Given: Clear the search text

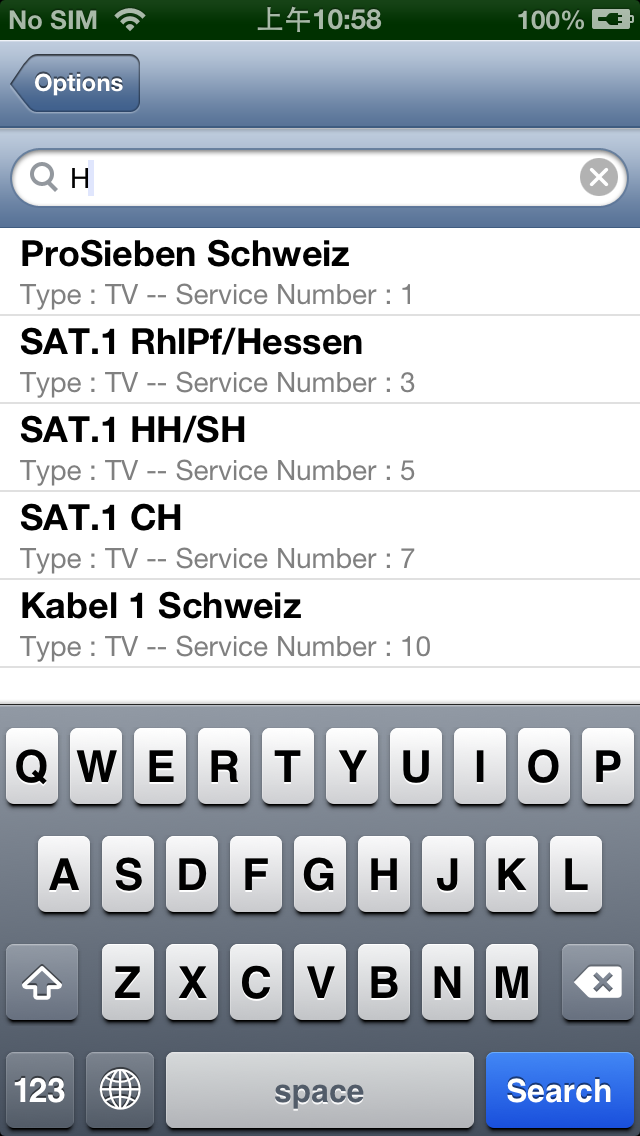Looking at the screenshot, I should pos(598,179).
